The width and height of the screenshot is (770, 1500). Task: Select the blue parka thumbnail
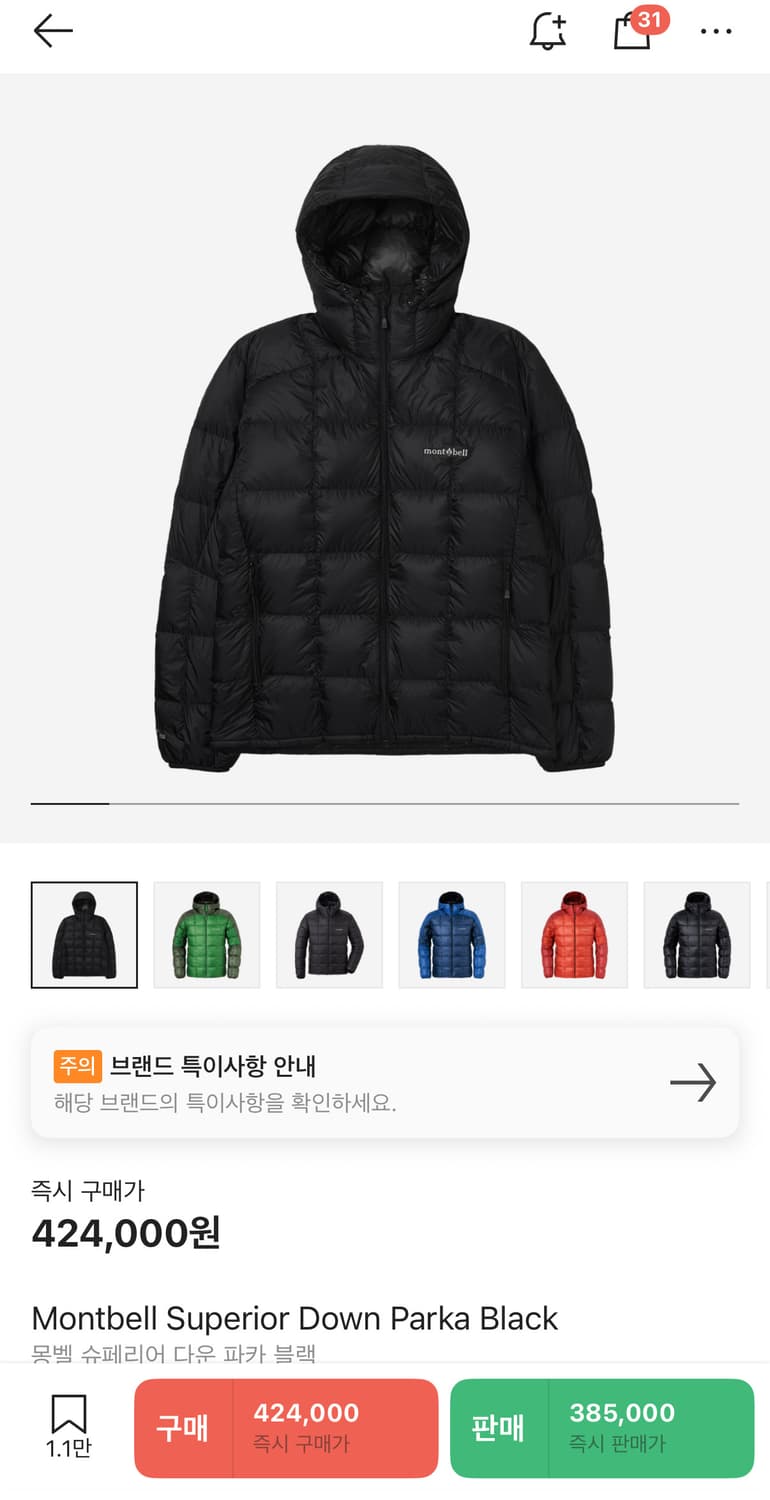[x=452, y=934]
